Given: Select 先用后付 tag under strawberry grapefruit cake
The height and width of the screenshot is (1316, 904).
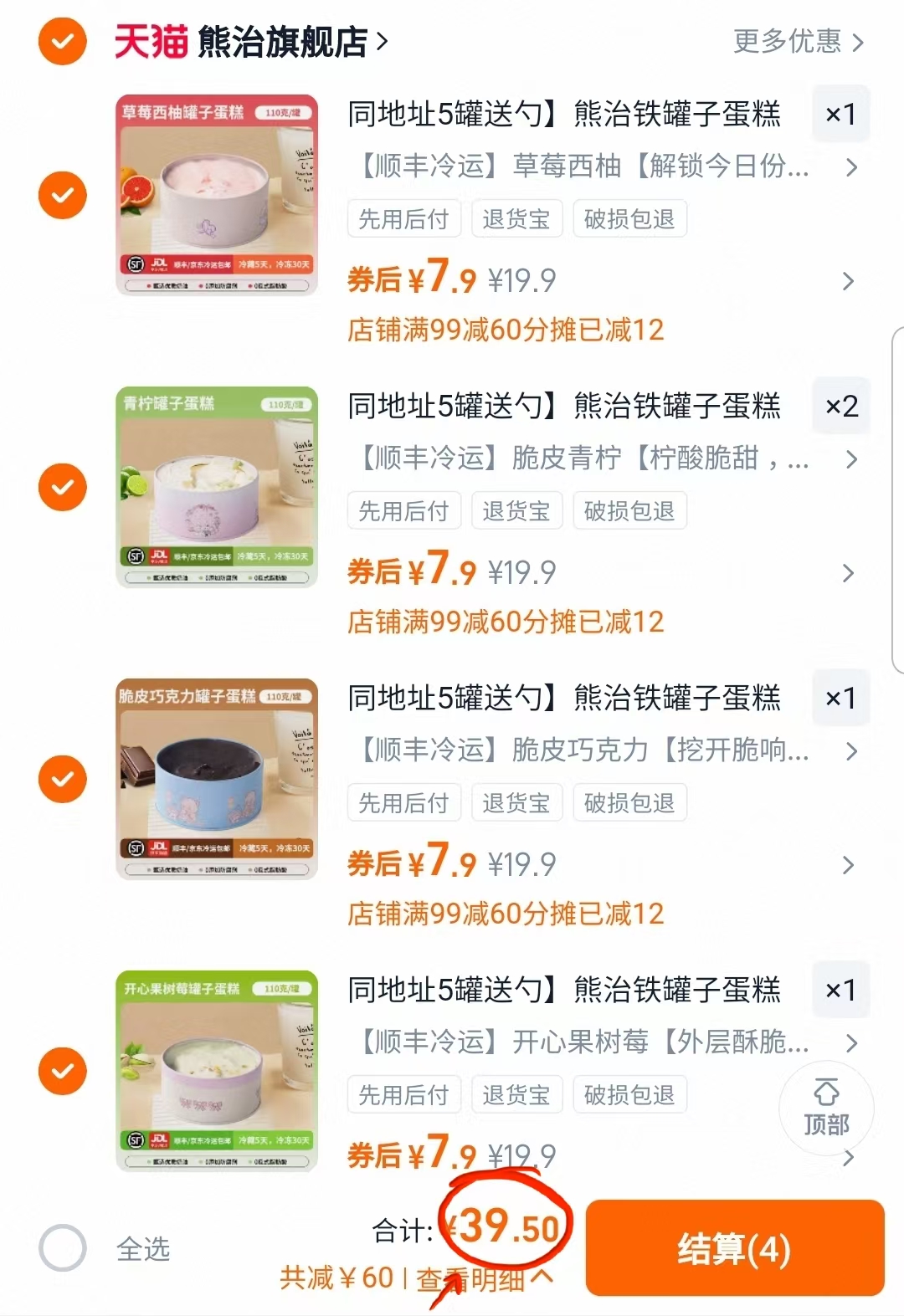Looking at the screenshot, I should [x=404, y=218].
